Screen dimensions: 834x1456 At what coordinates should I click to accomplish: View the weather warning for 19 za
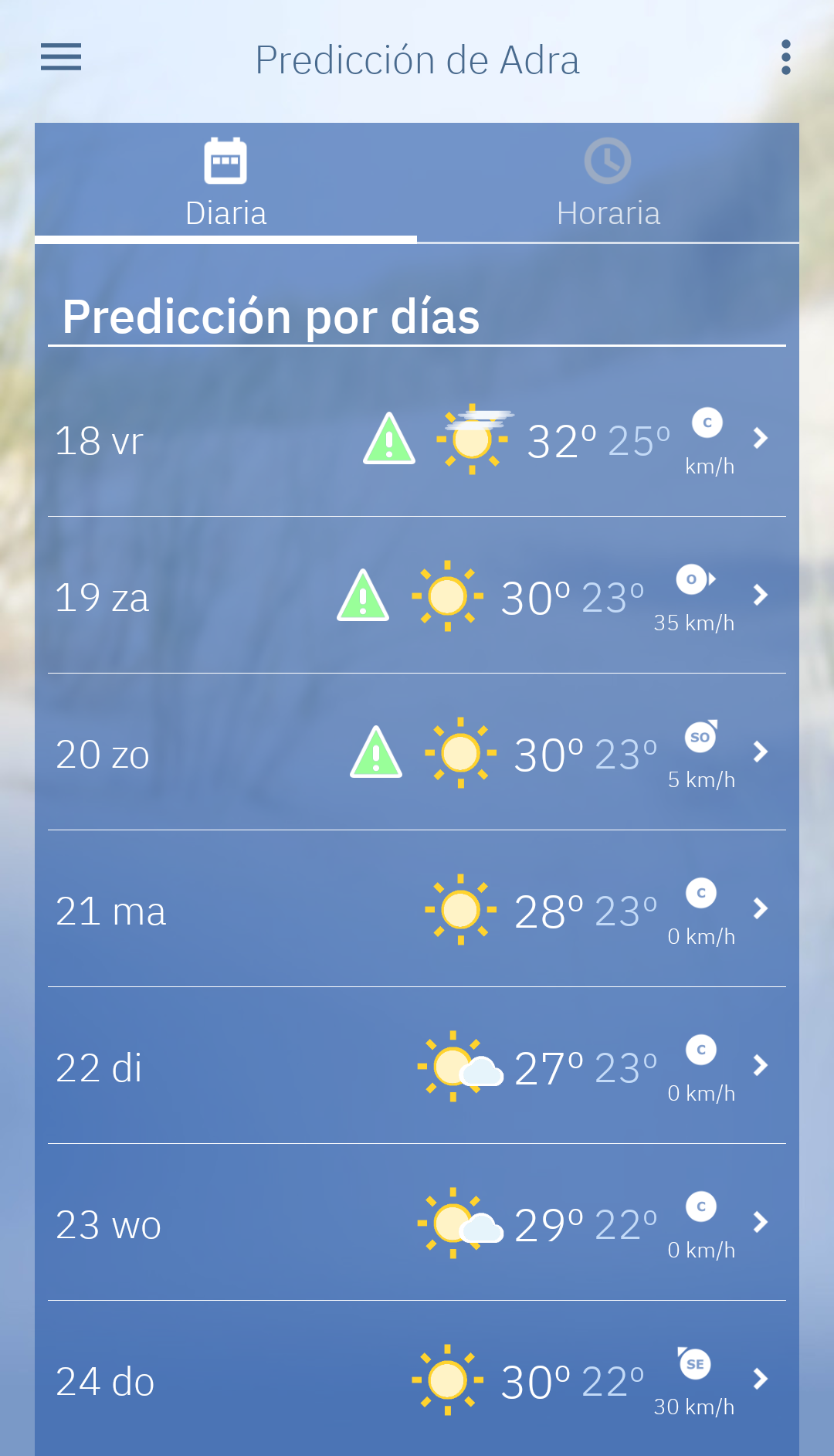tap(363, 596)
